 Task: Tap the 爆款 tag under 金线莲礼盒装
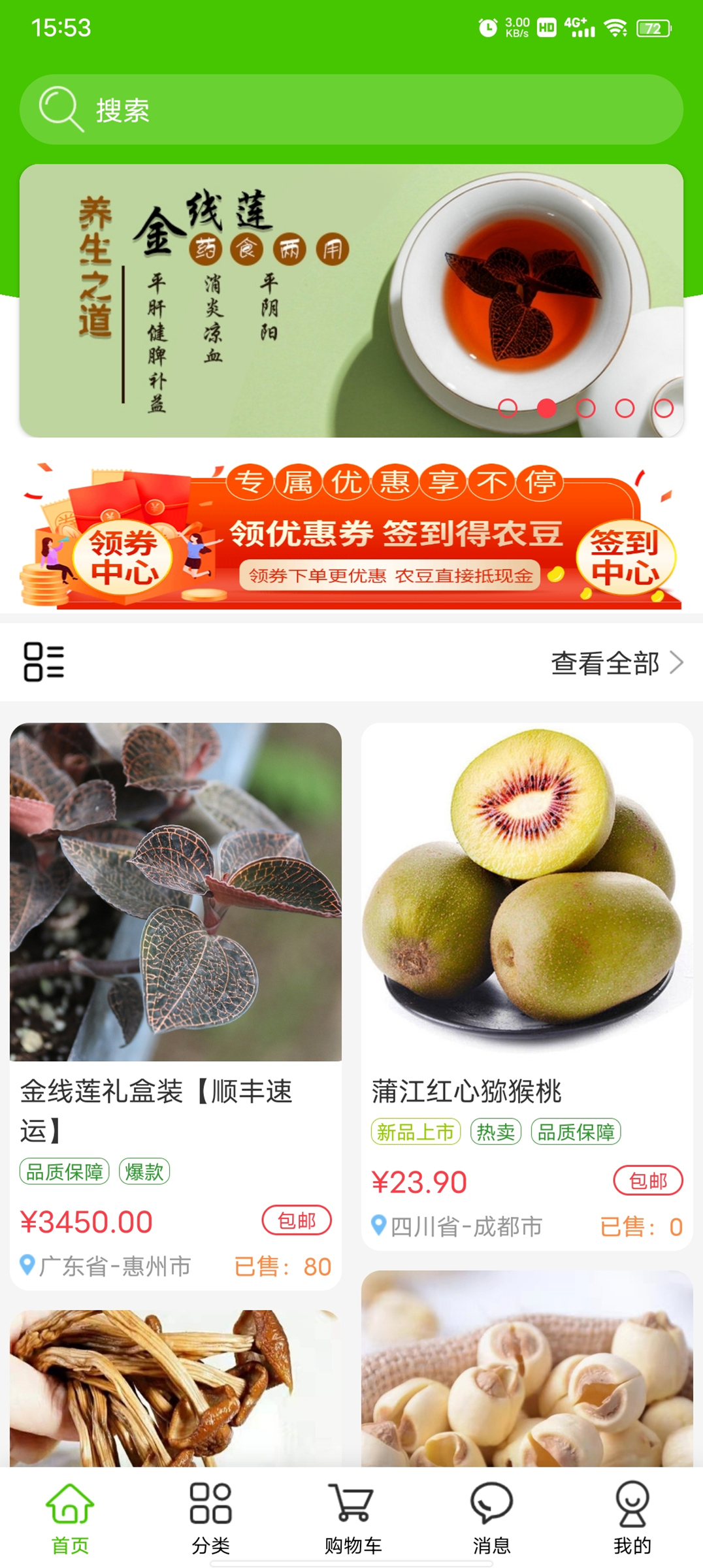click(144, 1172)
